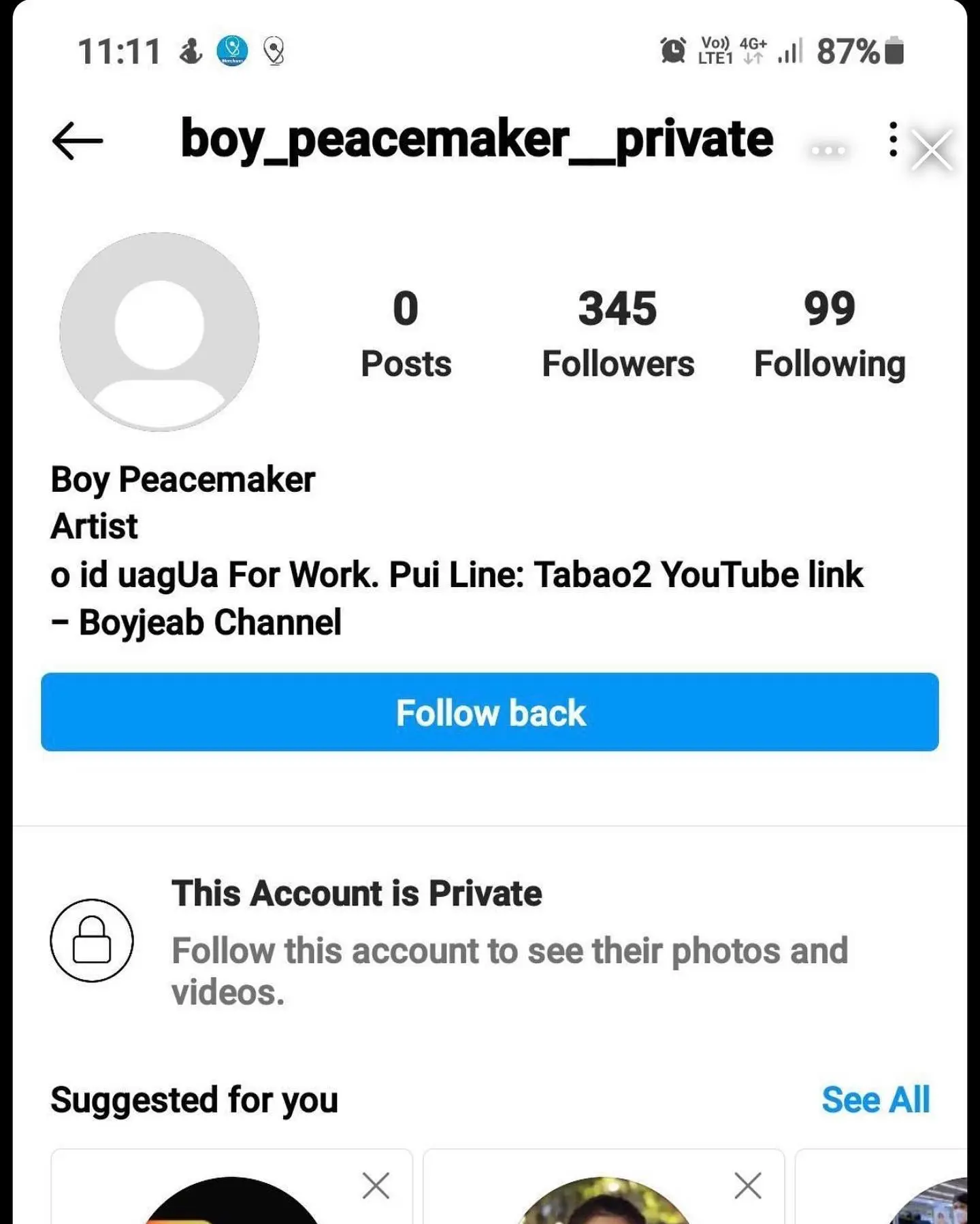Open See All suggested accounts
The image size is (980, 1224).
click(875, 1099)
